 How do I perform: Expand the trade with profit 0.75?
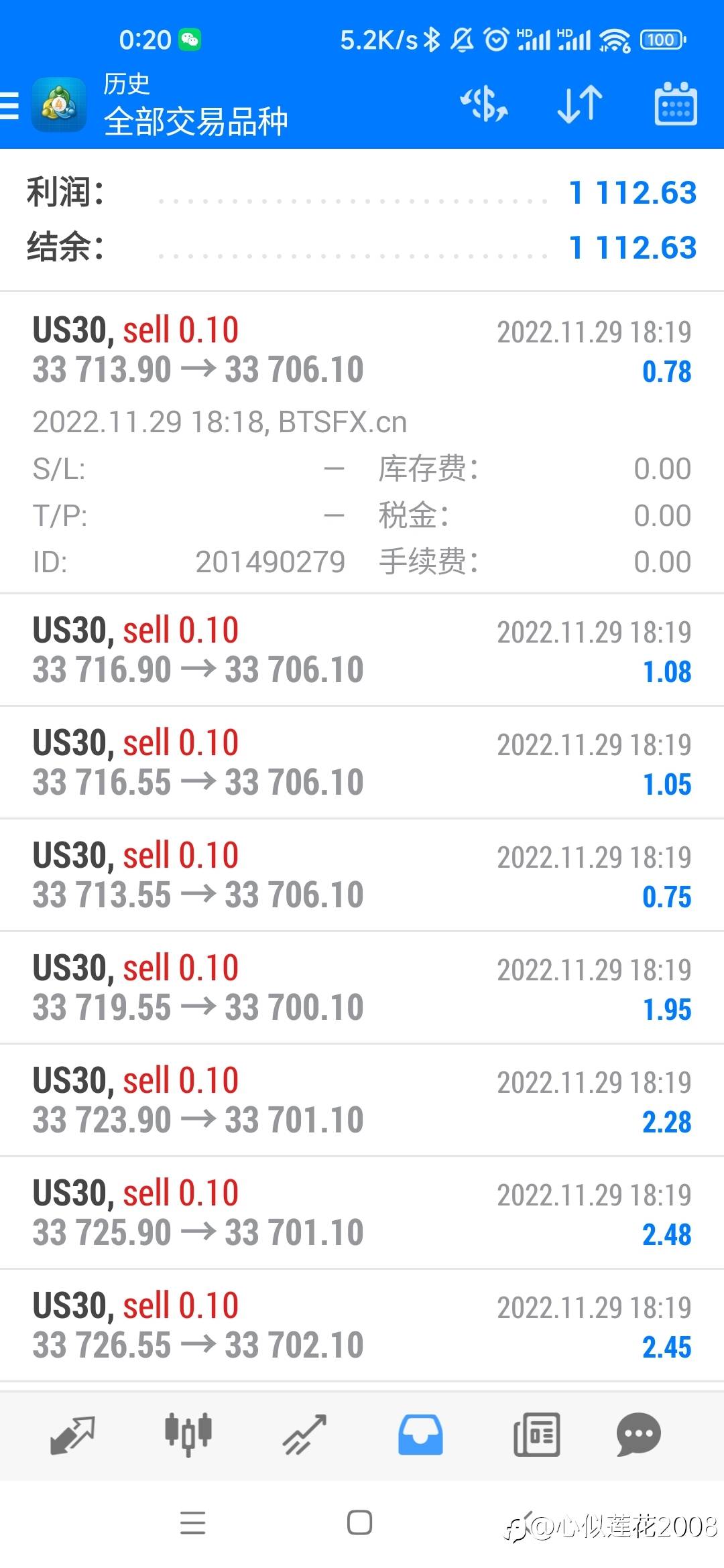pyautogui.click(x=362, y=875)
